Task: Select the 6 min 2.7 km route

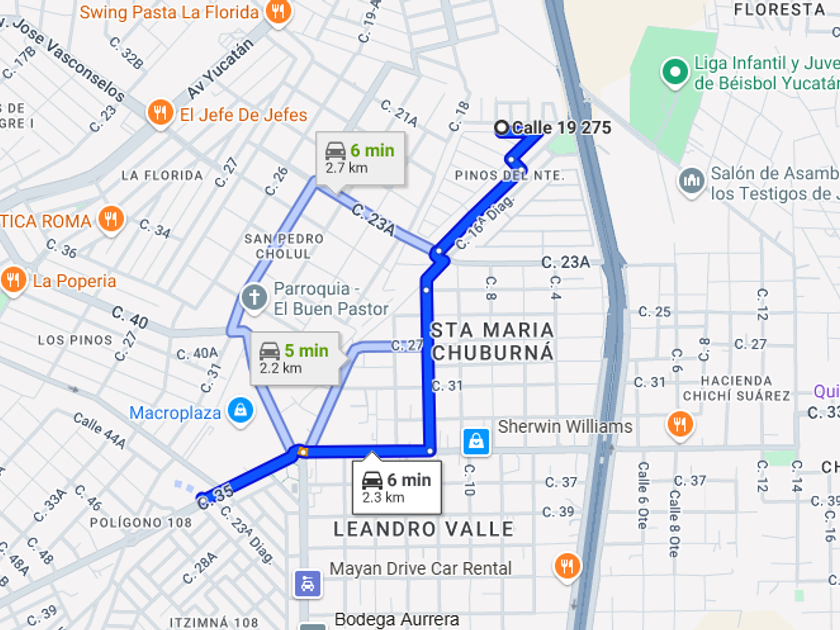Action: pyautogui.click(x=360, y=158)
